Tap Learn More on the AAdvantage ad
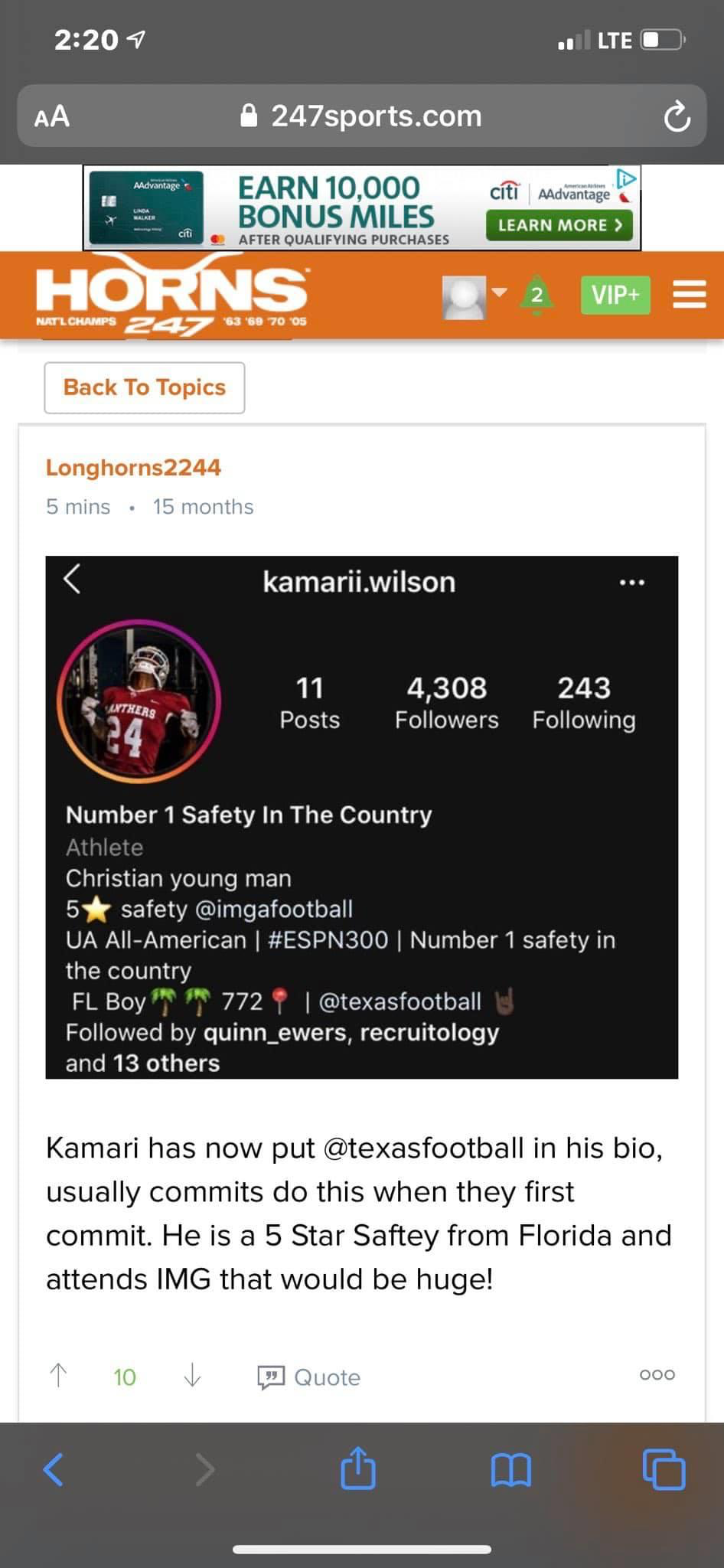The width and height of the screenshot is (724, 1568). (559, 225)
